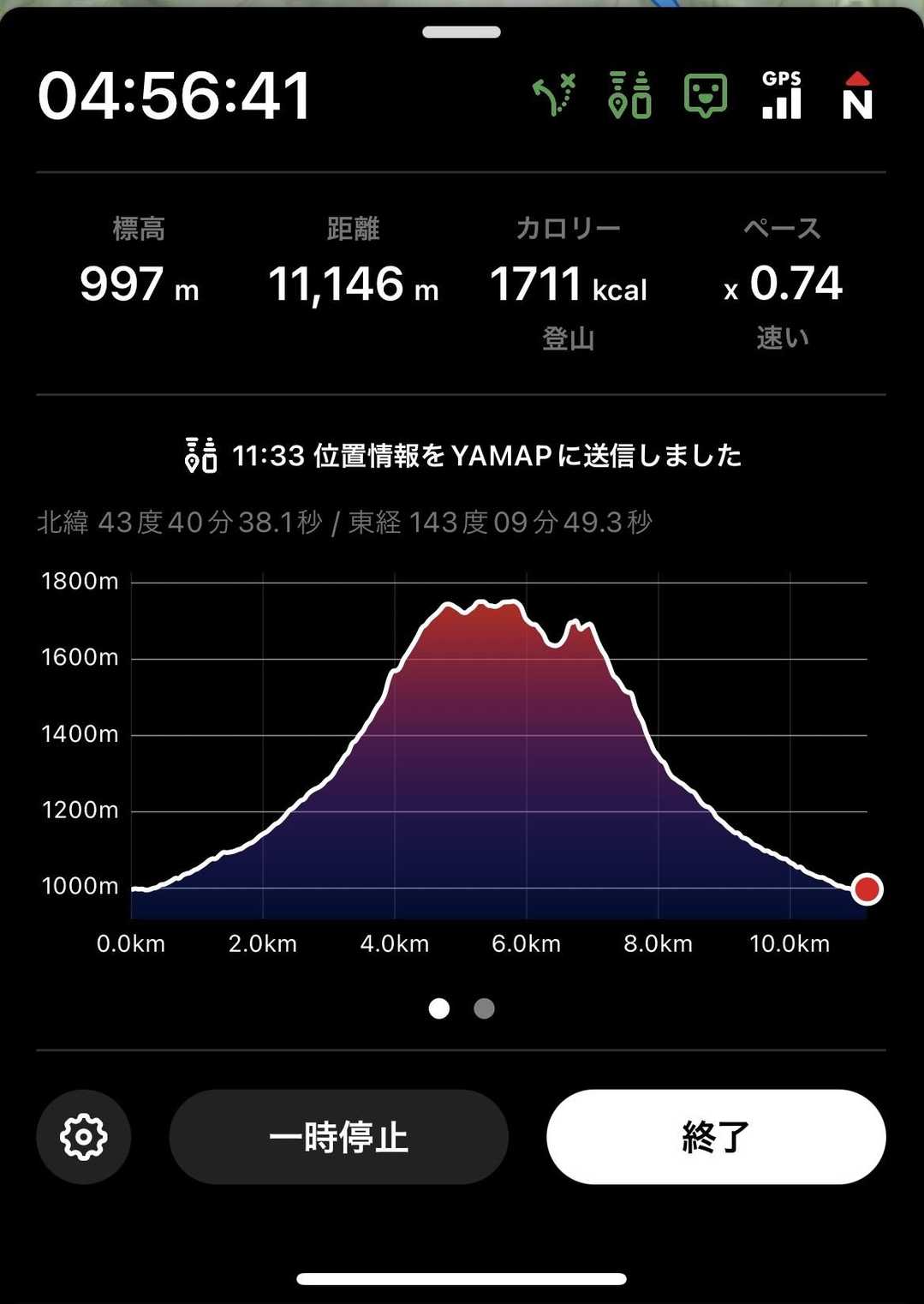Finish the activity with 終了
The height and width of the screenshot is (1304, 924).
[x=716, y=1137]
